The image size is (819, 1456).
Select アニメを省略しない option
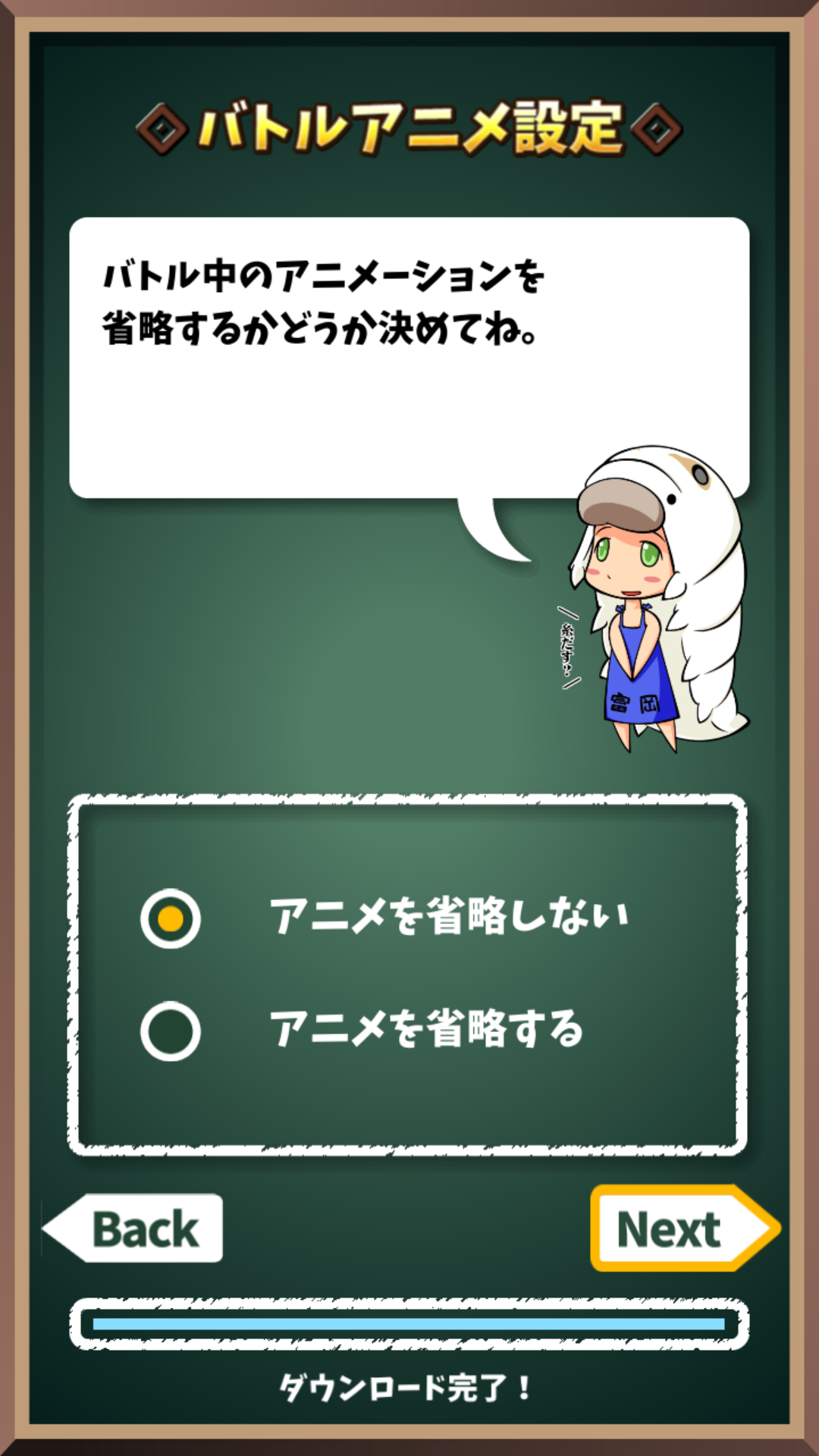pyautogui.click(x=171, y=918)
